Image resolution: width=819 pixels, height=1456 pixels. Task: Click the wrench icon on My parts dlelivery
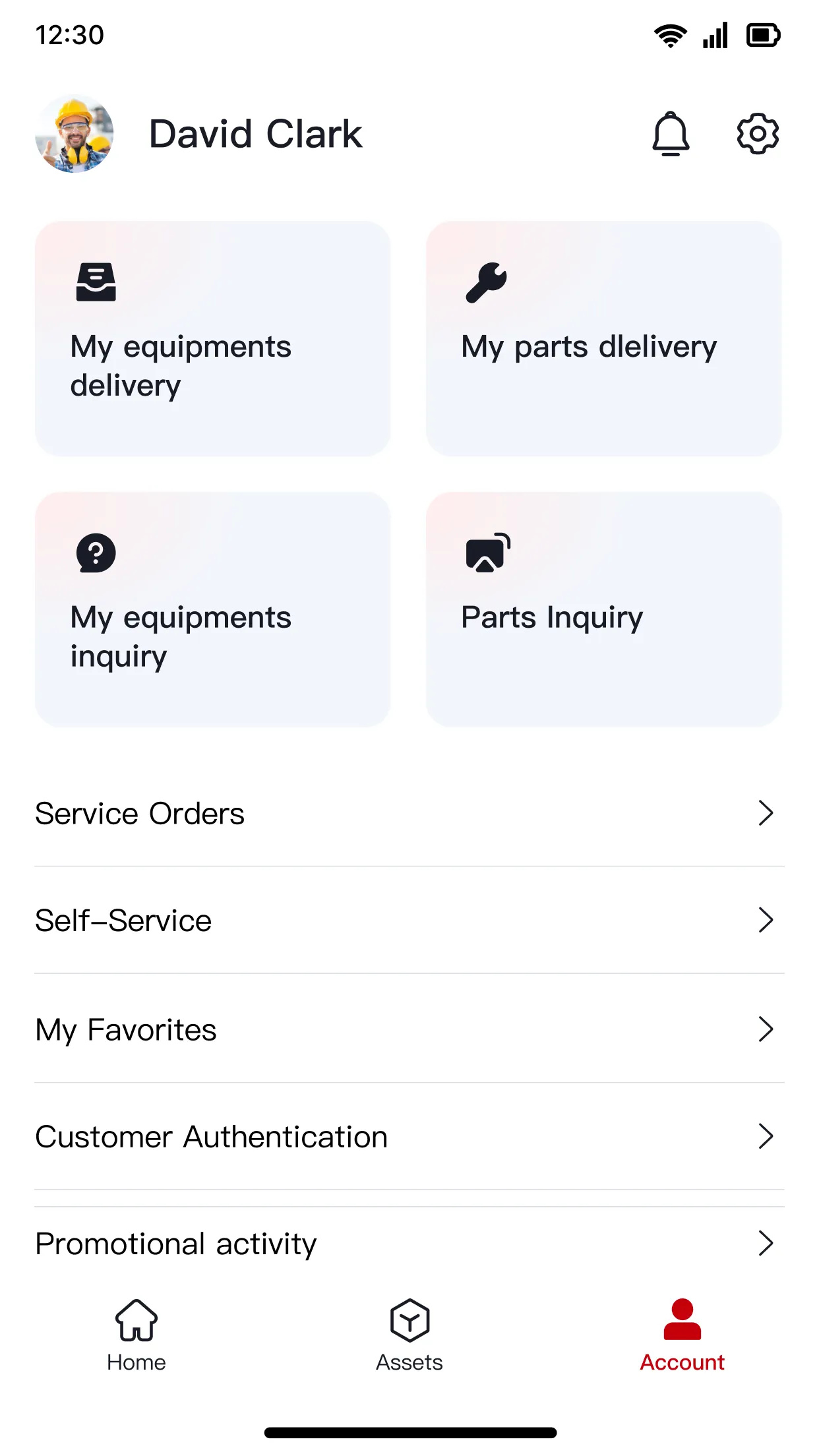click(x=486, y=280)
